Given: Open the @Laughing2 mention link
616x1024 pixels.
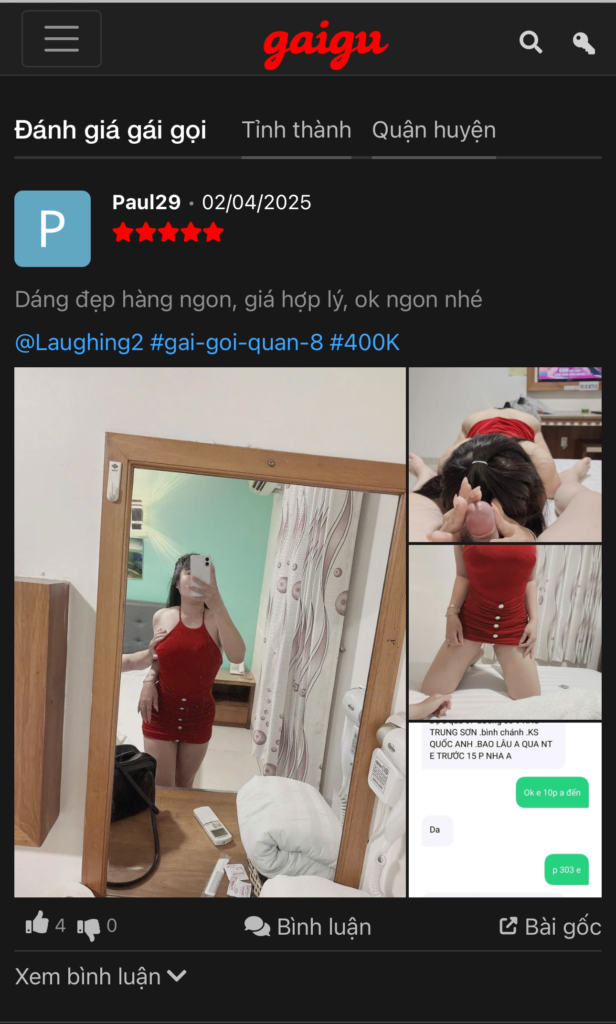Looking at the screenshot, I should click(x=79, y=342).
